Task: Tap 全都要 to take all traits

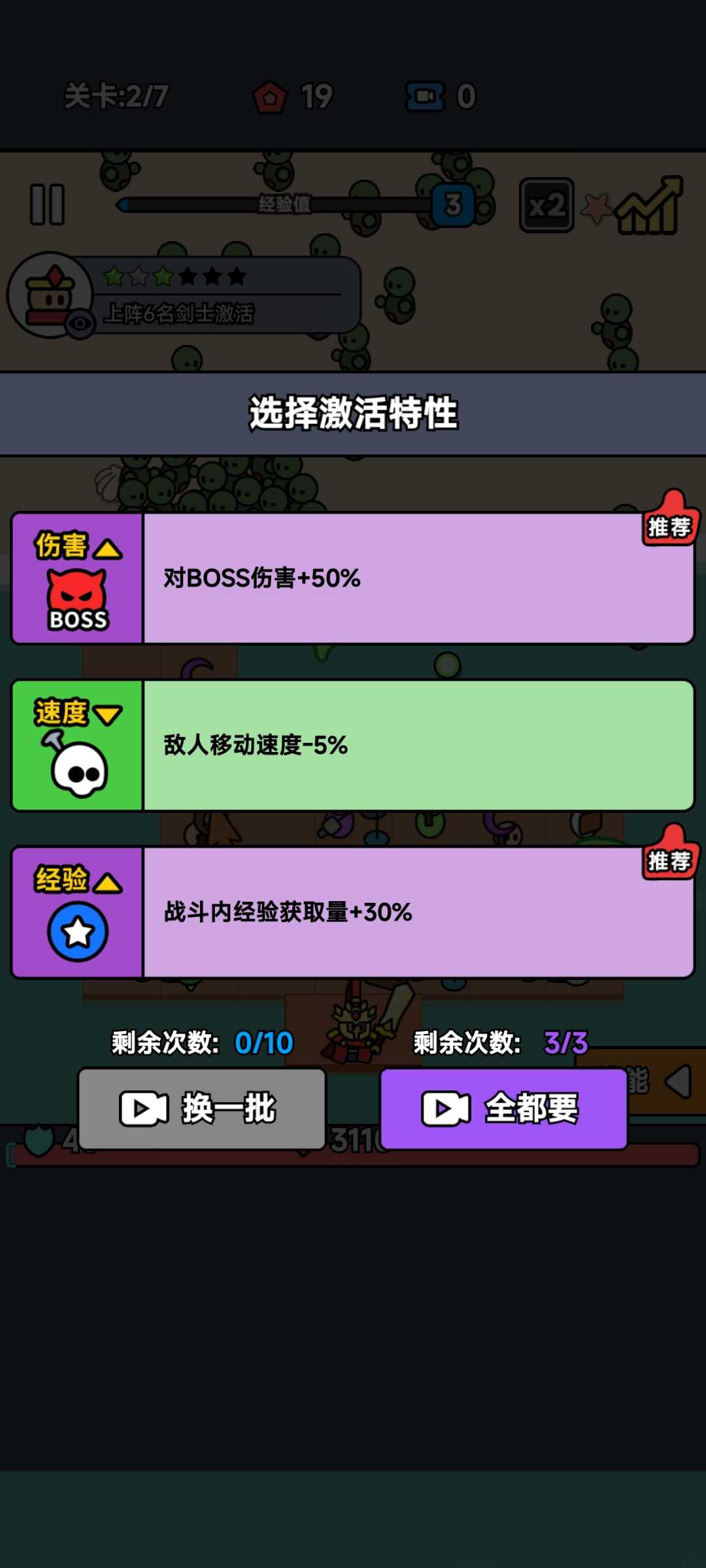Action: (503, 1109)
